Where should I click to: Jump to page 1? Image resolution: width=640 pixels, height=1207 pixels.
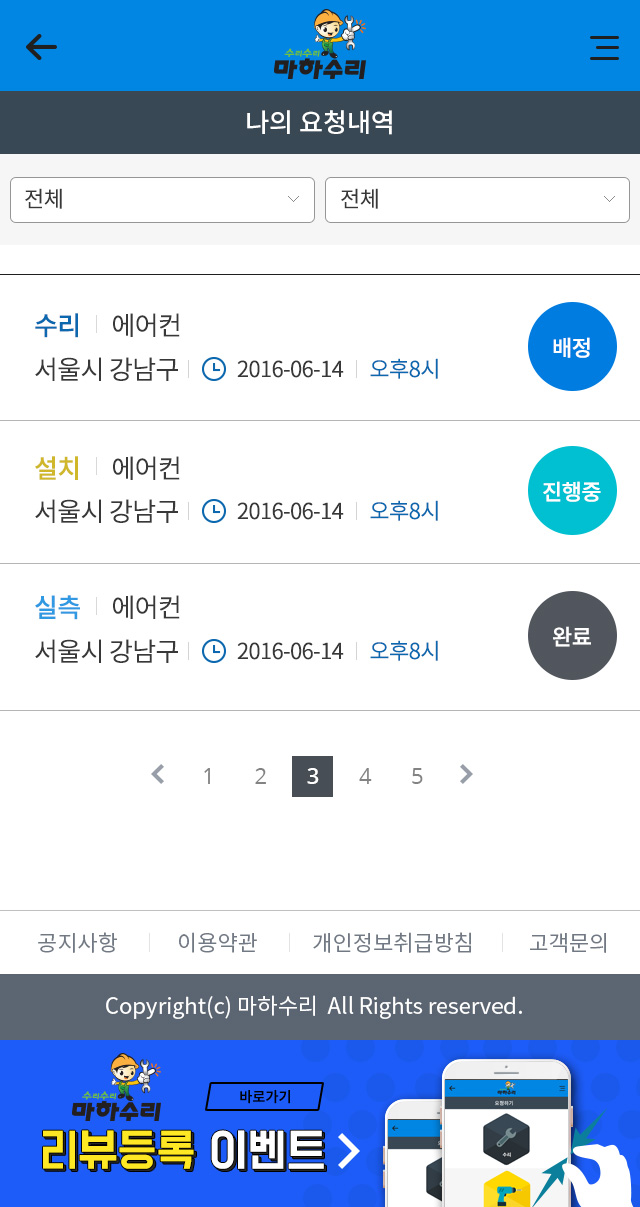pyautogui.click(x=208, y=777)
